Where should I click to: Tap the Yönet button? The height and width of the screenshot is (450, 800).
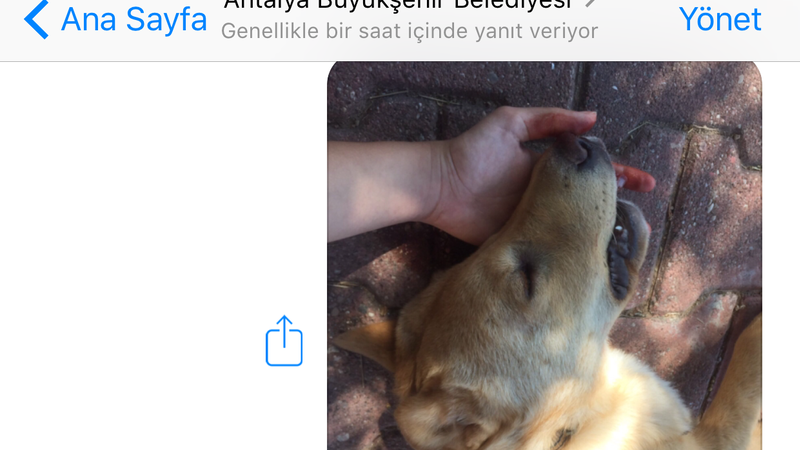point(719,19)
